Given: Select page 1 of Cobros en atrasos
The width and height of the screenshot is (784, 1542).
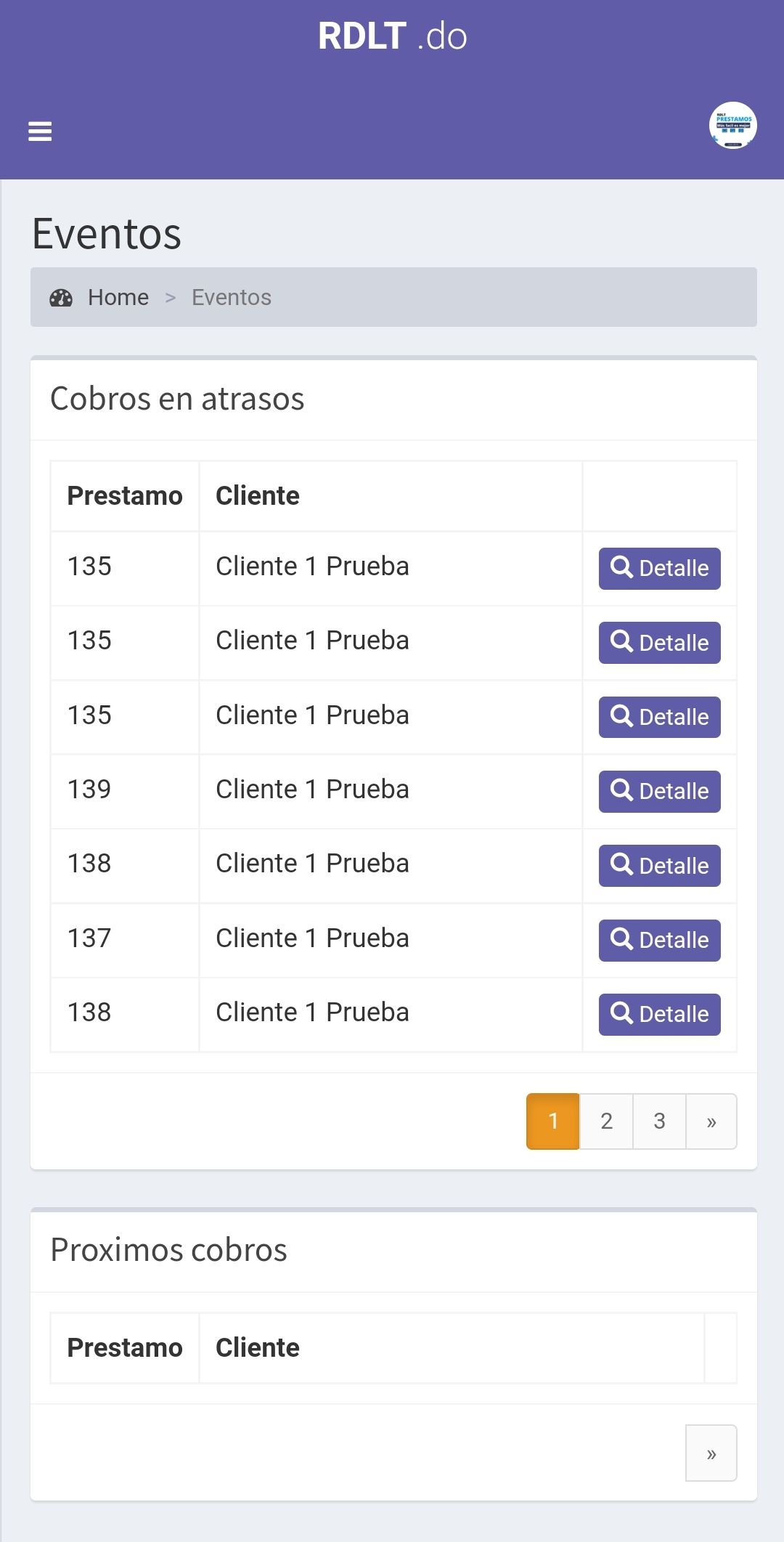Looking at the screenshot, I should coord(553,1121).
